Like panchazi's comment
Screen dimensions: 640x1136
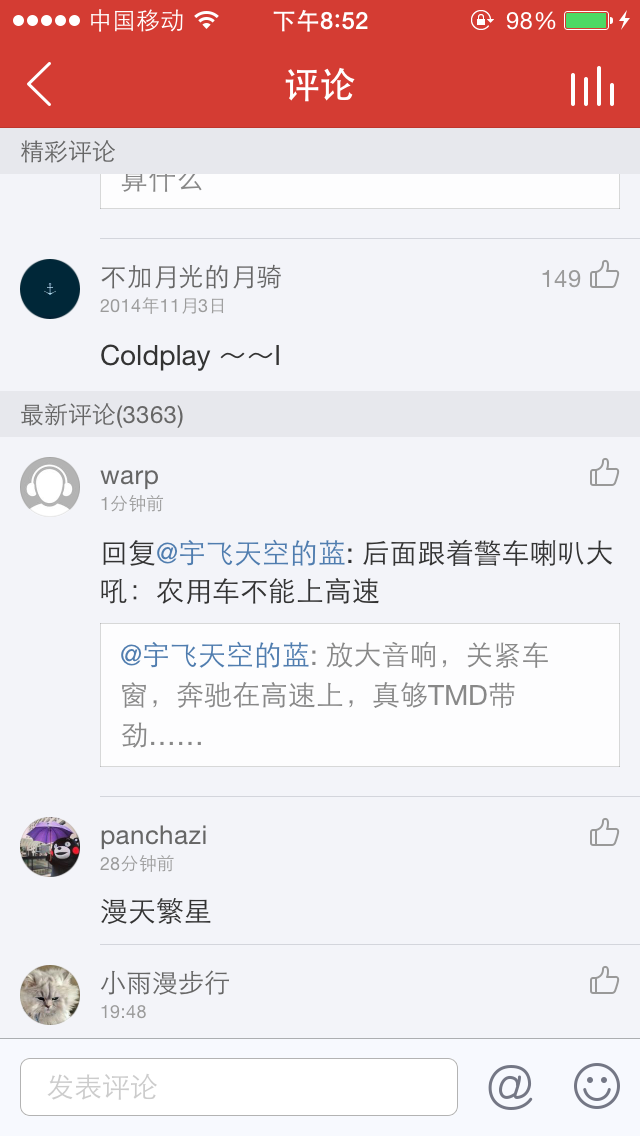click(x=604, y=832)
